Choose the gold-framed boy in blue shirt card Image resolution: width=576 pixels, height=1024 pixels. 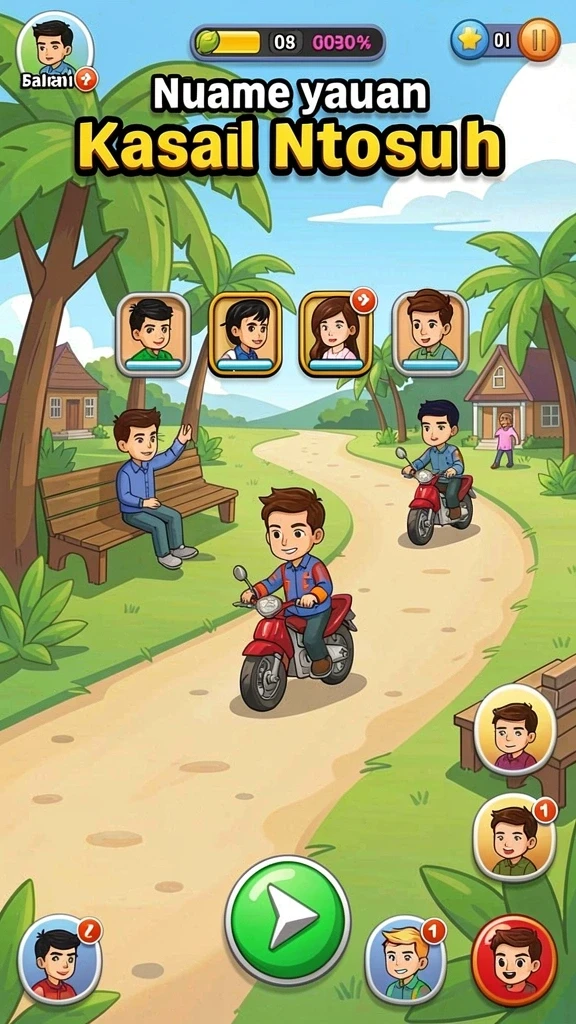(245, 334)
